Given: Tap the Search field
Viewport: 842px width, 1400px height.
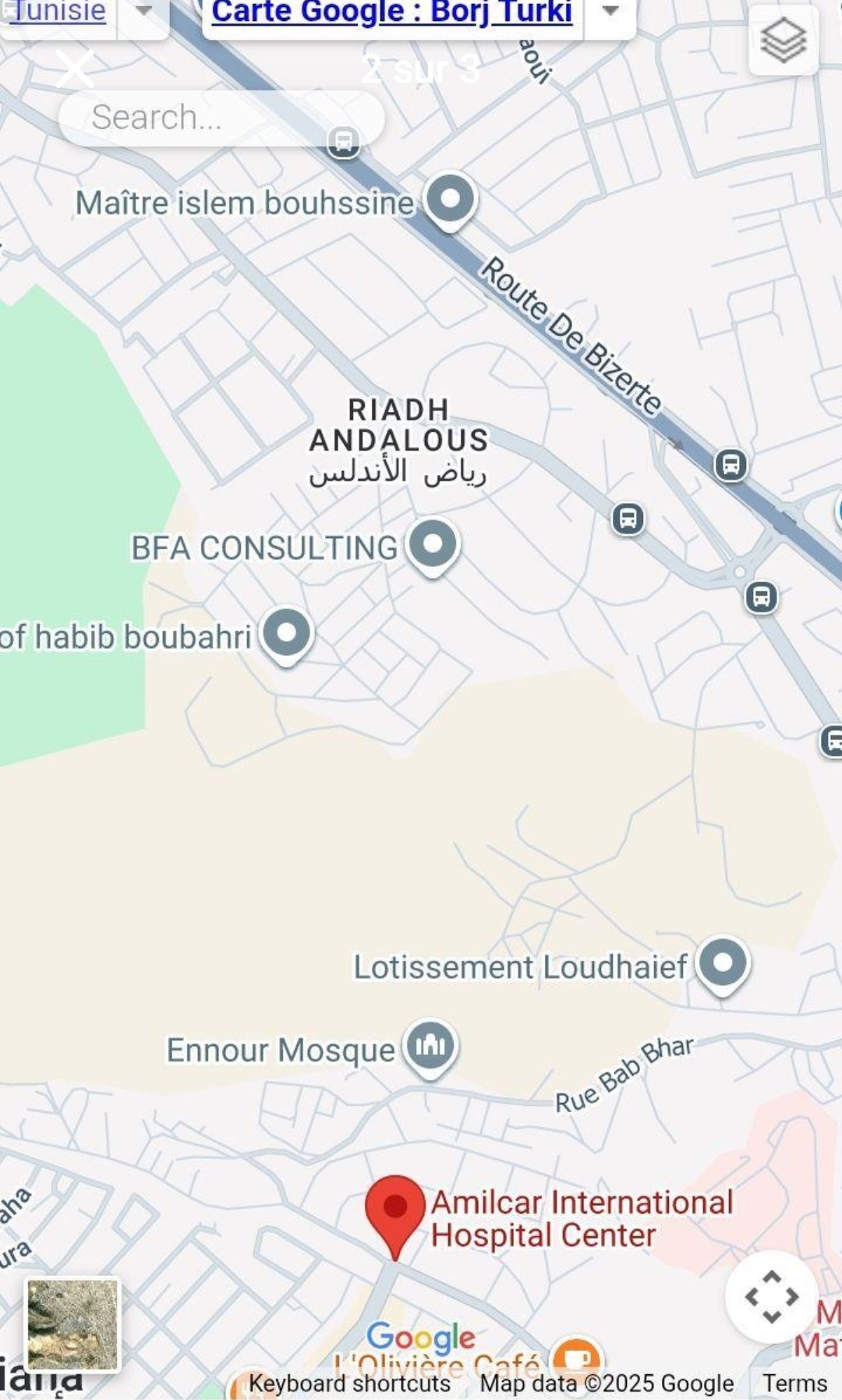Looking at the screenshot, I should pos(221,118).
